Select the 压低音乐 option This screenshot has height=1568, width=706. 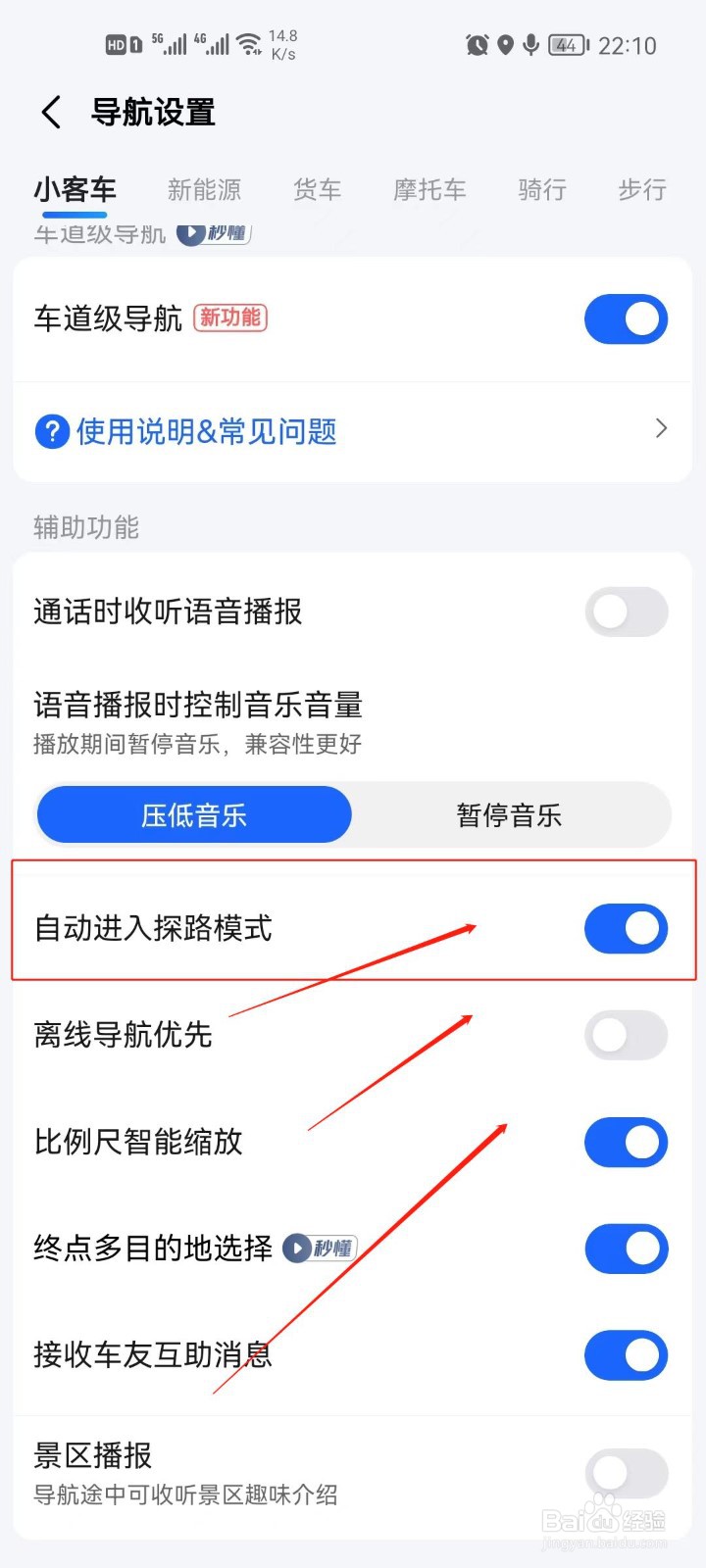193,814
